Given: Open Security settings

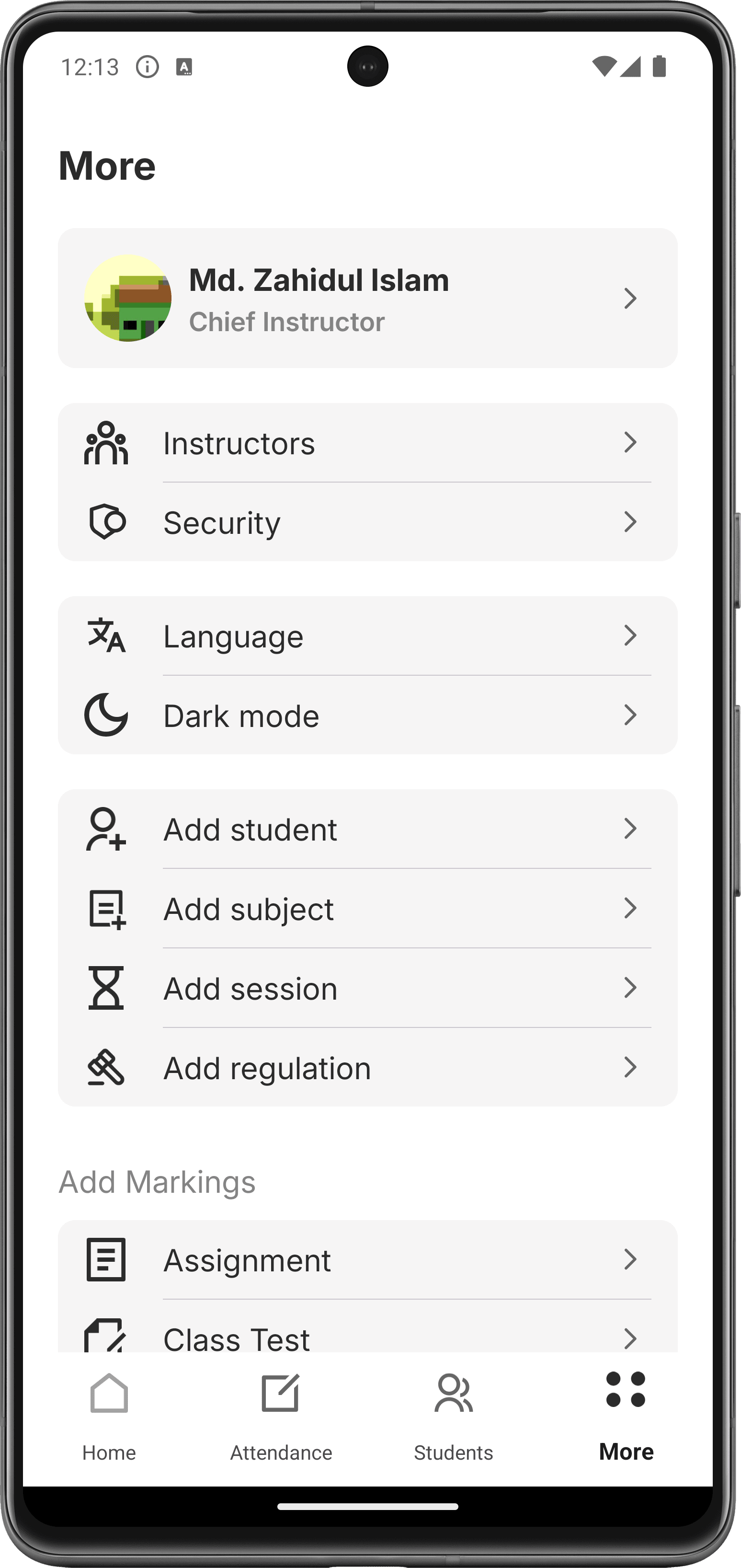Looking at the screenshot, I should click(367, 522).
